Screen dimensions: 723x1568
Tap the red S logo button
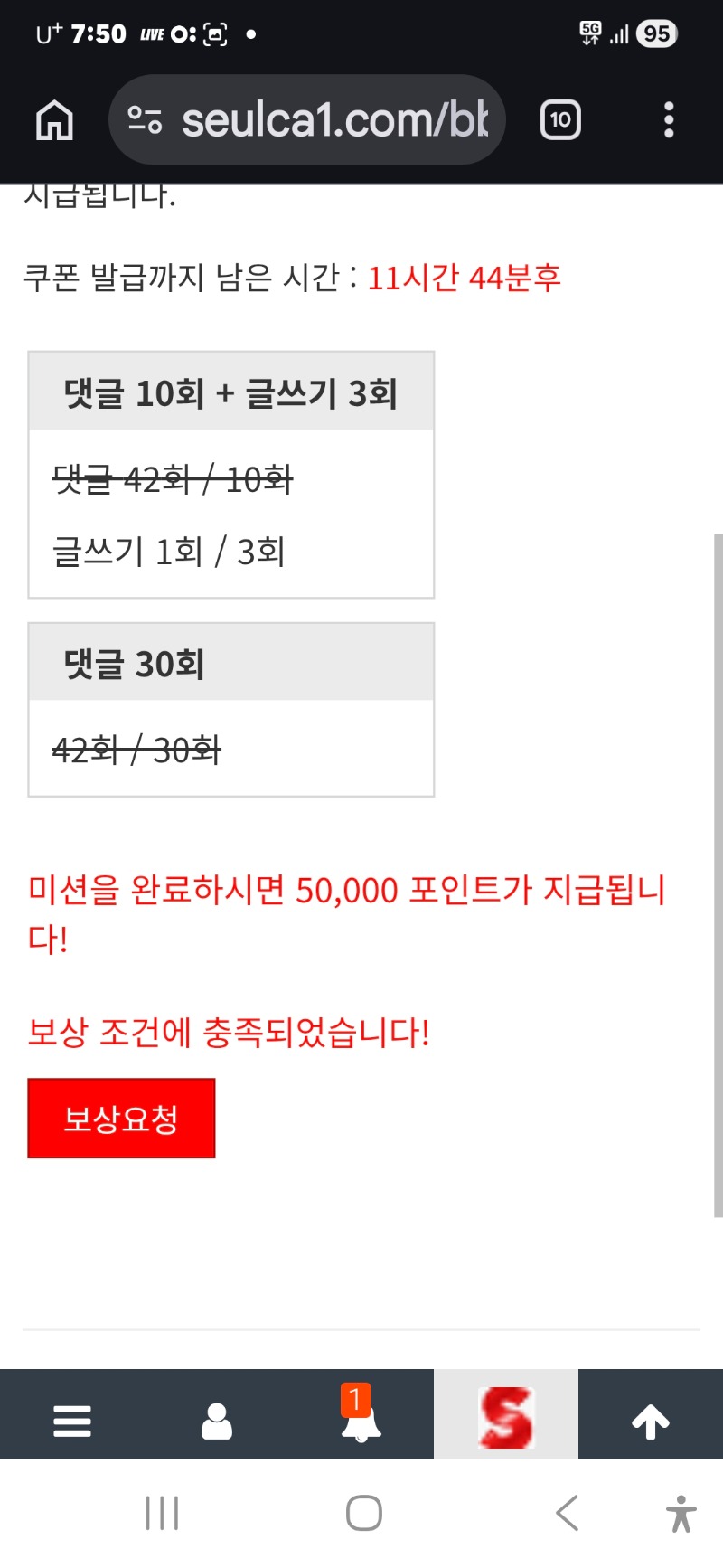click(x=506, y=1417)
